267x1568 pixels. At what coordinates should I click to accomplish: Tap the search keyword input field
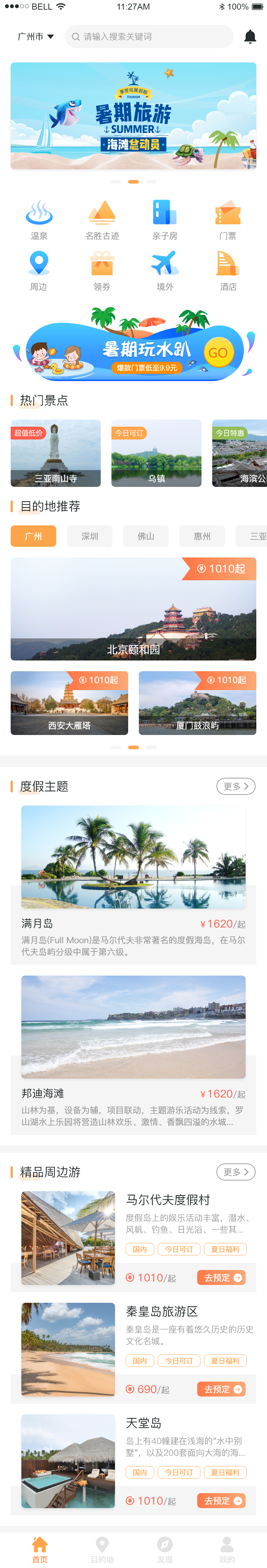(149, 36)
